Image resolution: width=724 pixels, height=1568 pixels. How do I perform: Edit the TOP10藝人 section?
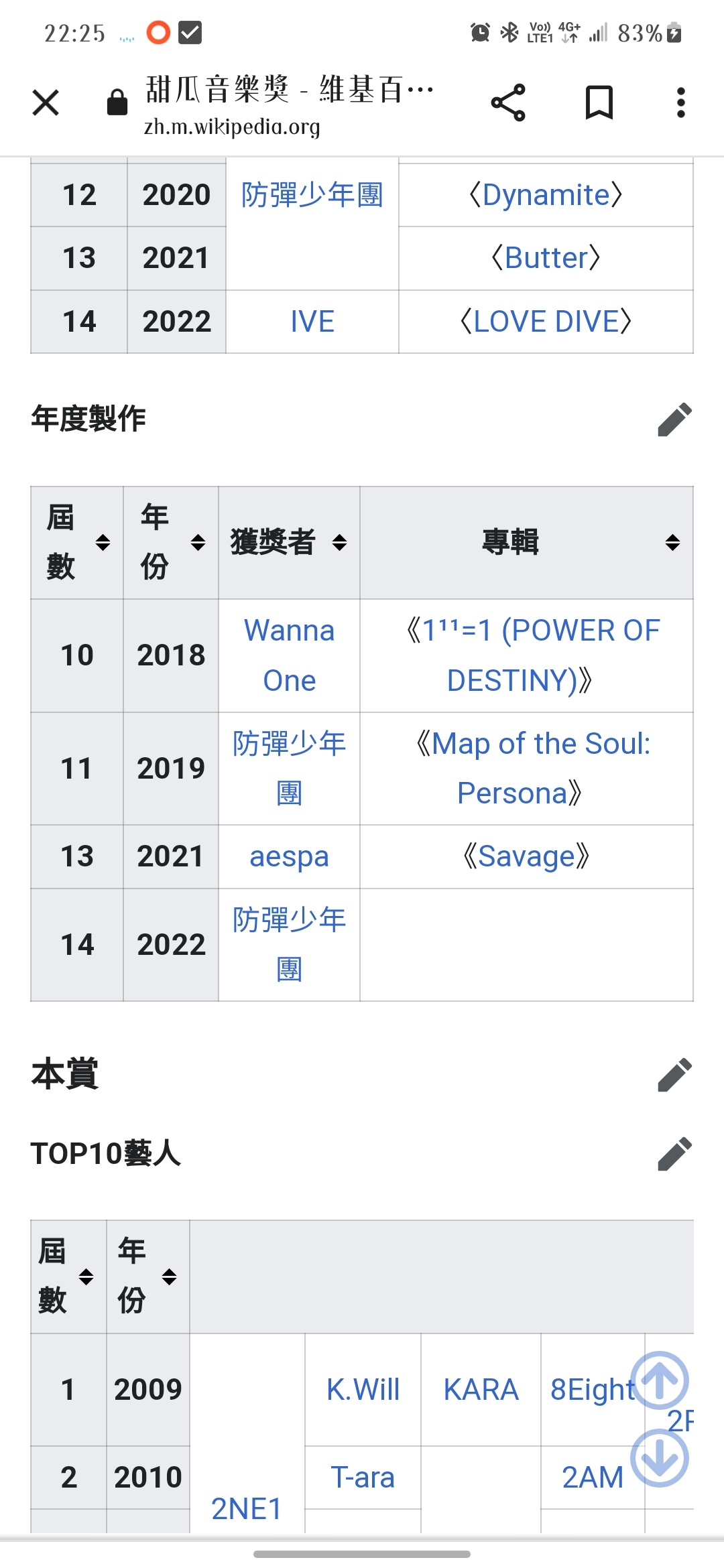[674, 1153]
